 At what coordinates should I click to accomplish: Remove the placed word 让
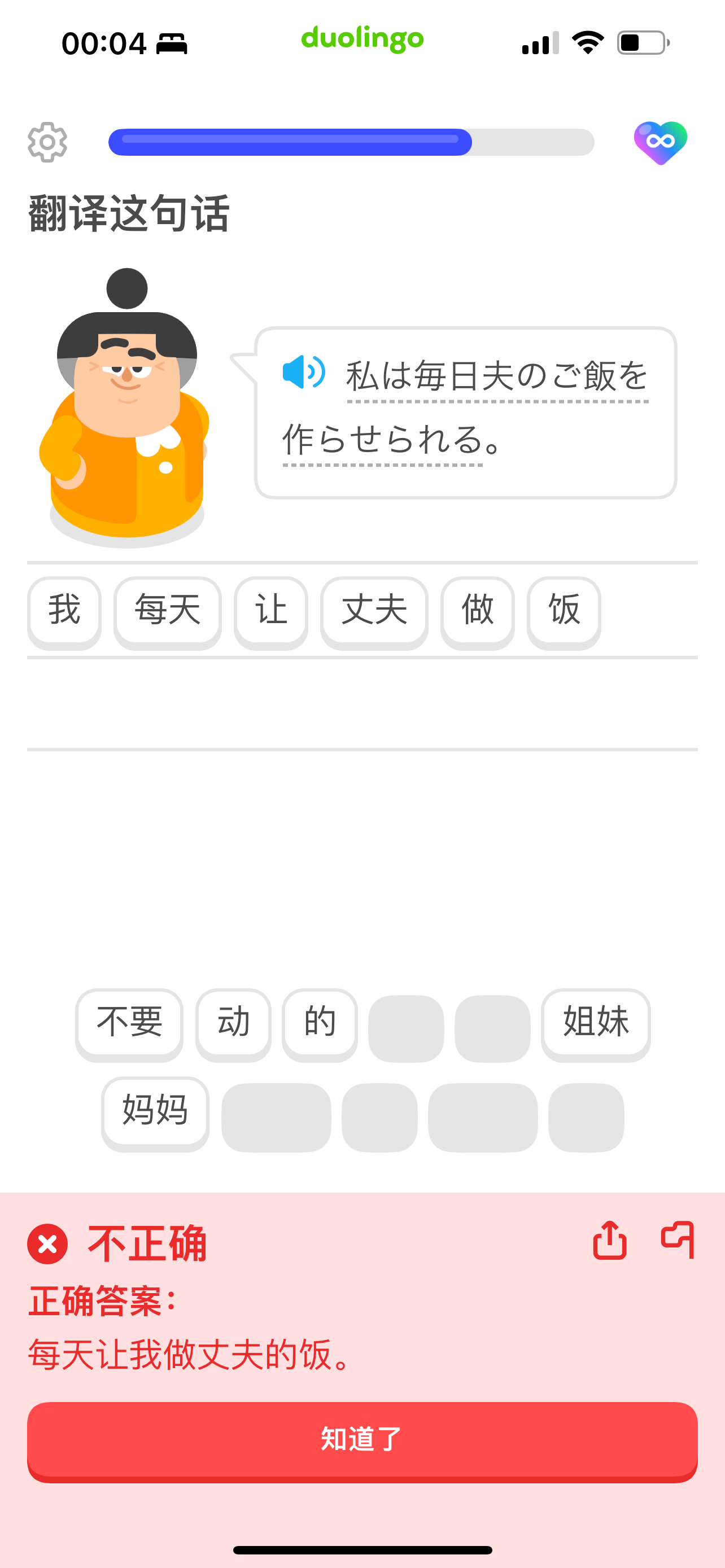coord(271,612)
